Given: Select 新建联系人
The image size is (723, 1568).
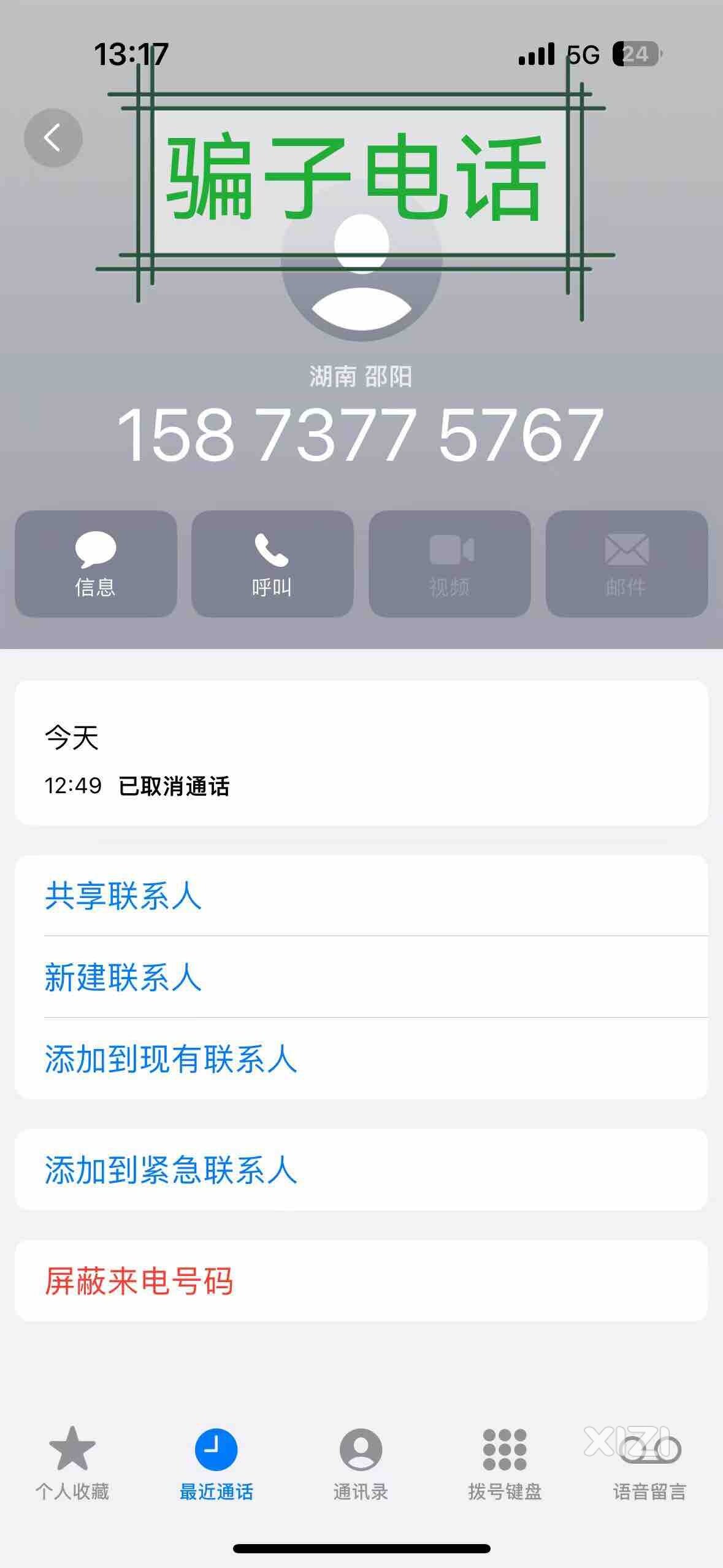Looking at the screenshot, I should tap(361, 977).
